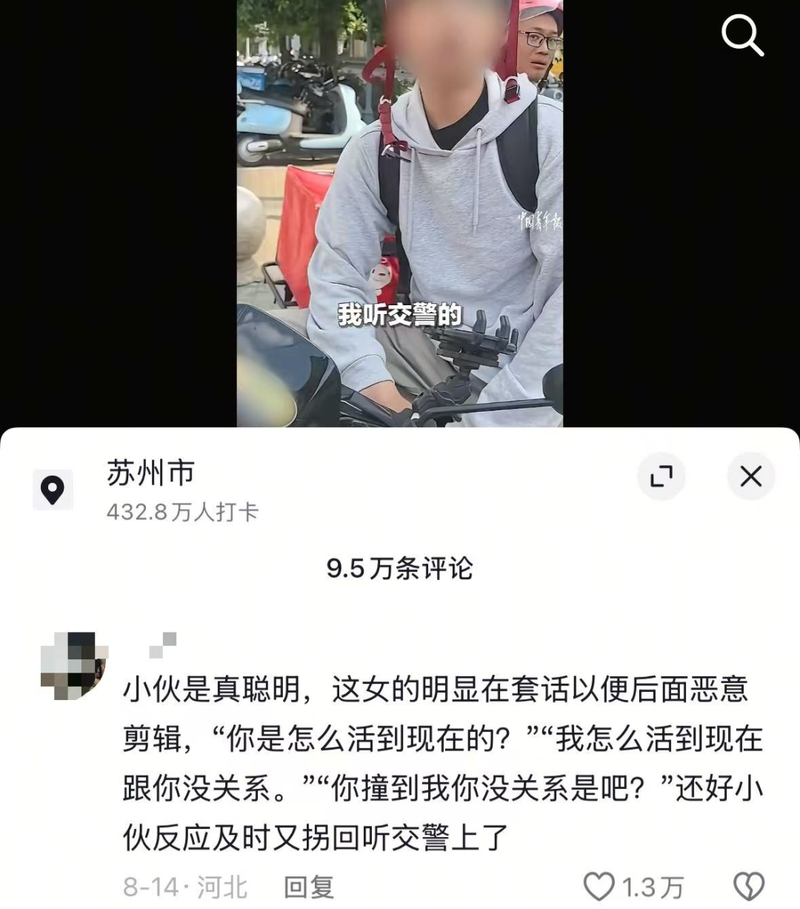Open the search magnifier icon
Image resolution: width=800 pixels, height=909 pixels.
pos(742,37)
